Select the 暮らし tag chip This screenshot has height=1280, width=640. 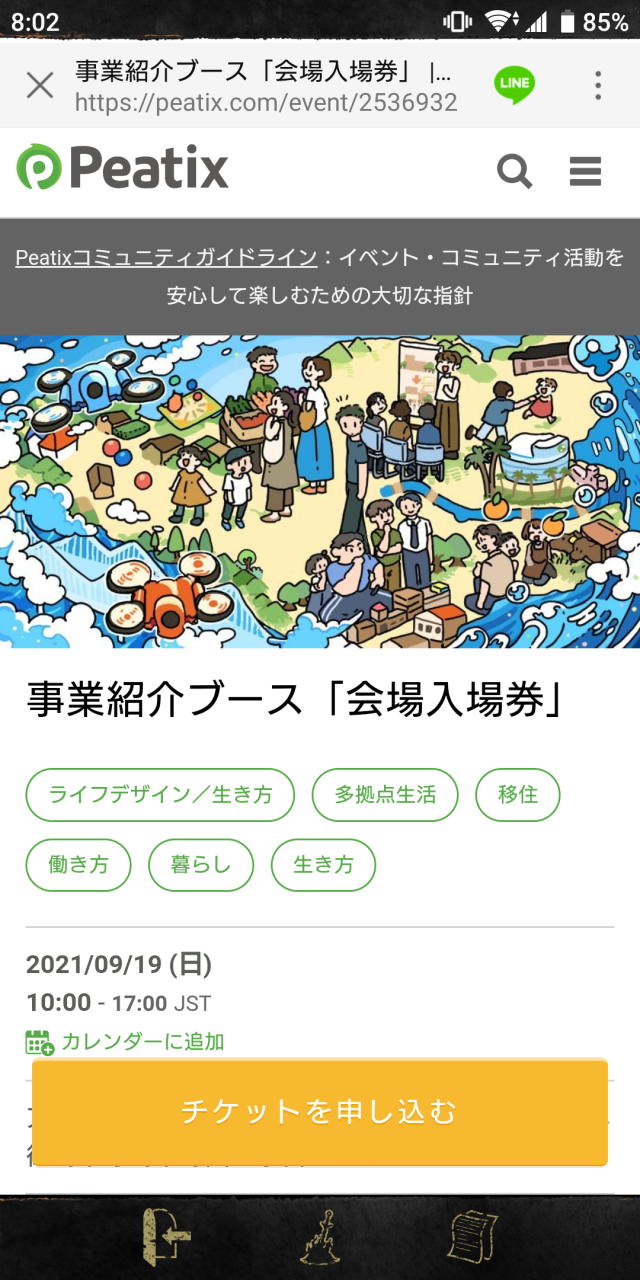pos(201,865)
